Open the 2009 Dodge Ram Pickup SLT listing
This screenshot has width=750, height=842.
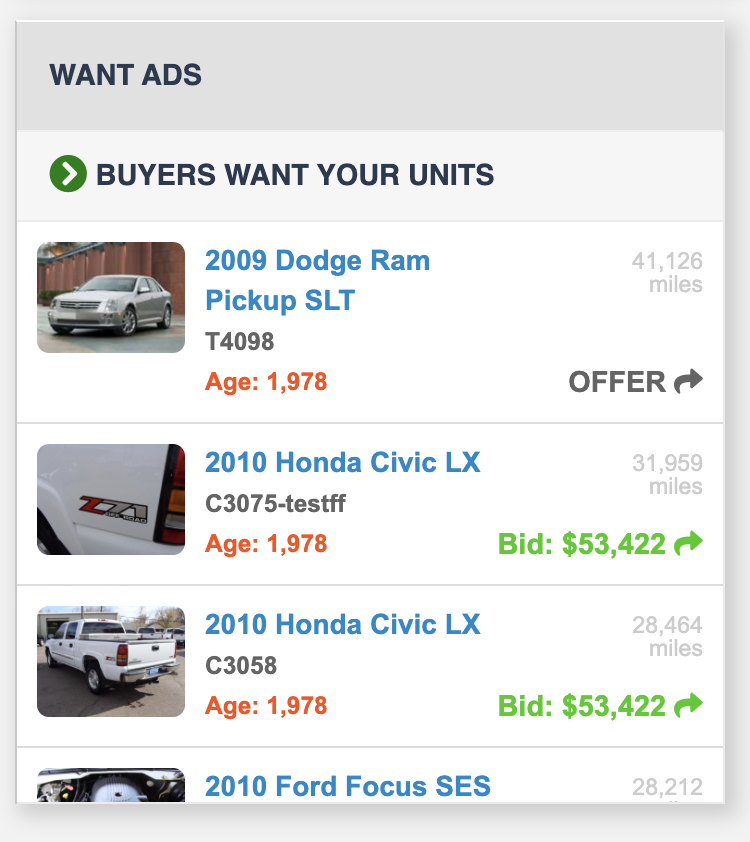pos(317,280)
